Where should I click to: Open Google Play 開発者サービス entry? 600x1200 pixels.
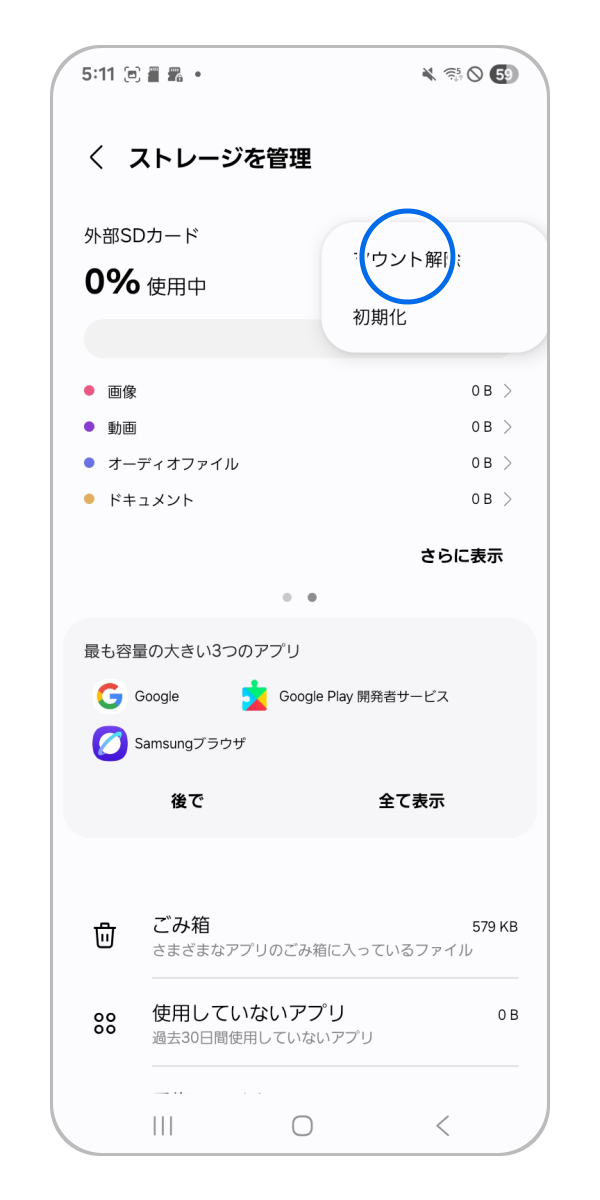(346, 696)
